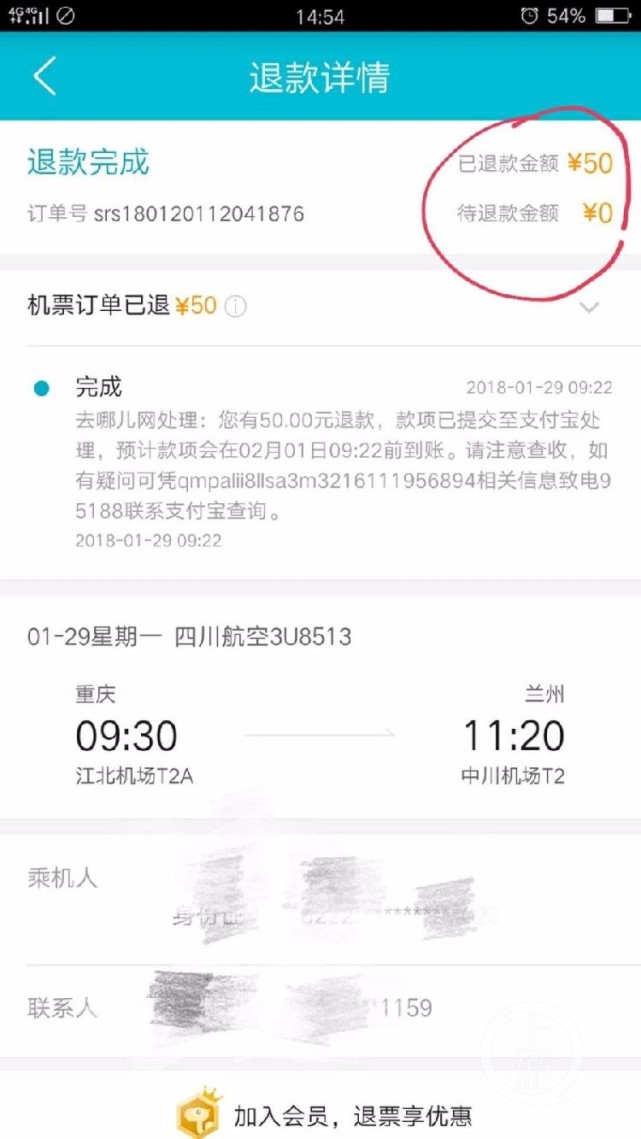This screenshot has width=641, height=1139.
Task: Open info icon next to ¥50 refund
Action: click(x=235, y=307)
